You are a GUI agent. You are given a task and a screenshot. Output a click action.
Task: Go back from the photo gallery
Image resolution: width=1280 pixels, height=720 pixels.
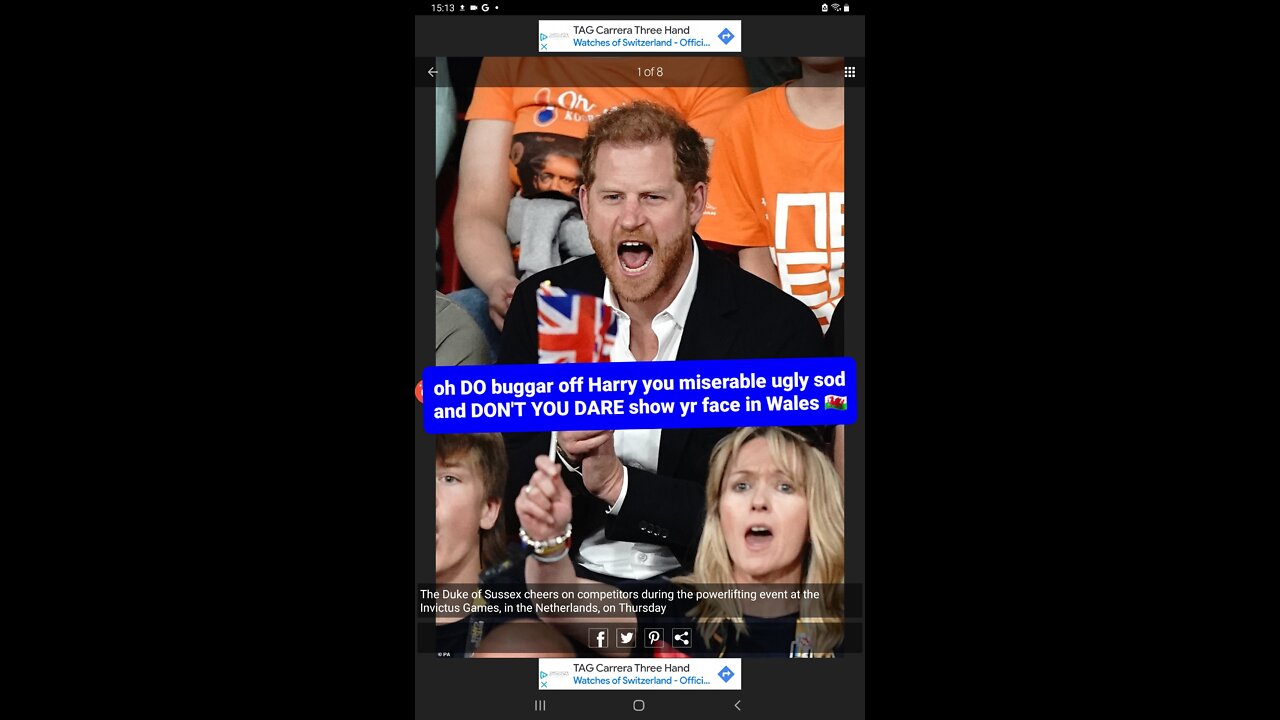pyautogui.click(x=432, y=72)
